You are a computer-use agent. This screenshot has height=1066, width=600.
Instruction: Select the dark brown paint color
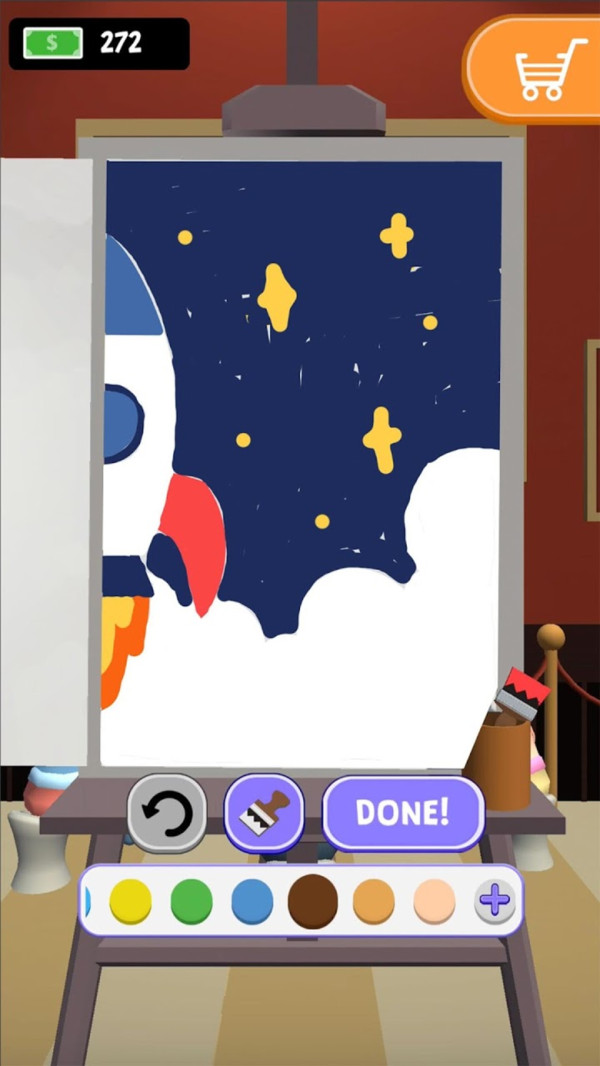313,901
